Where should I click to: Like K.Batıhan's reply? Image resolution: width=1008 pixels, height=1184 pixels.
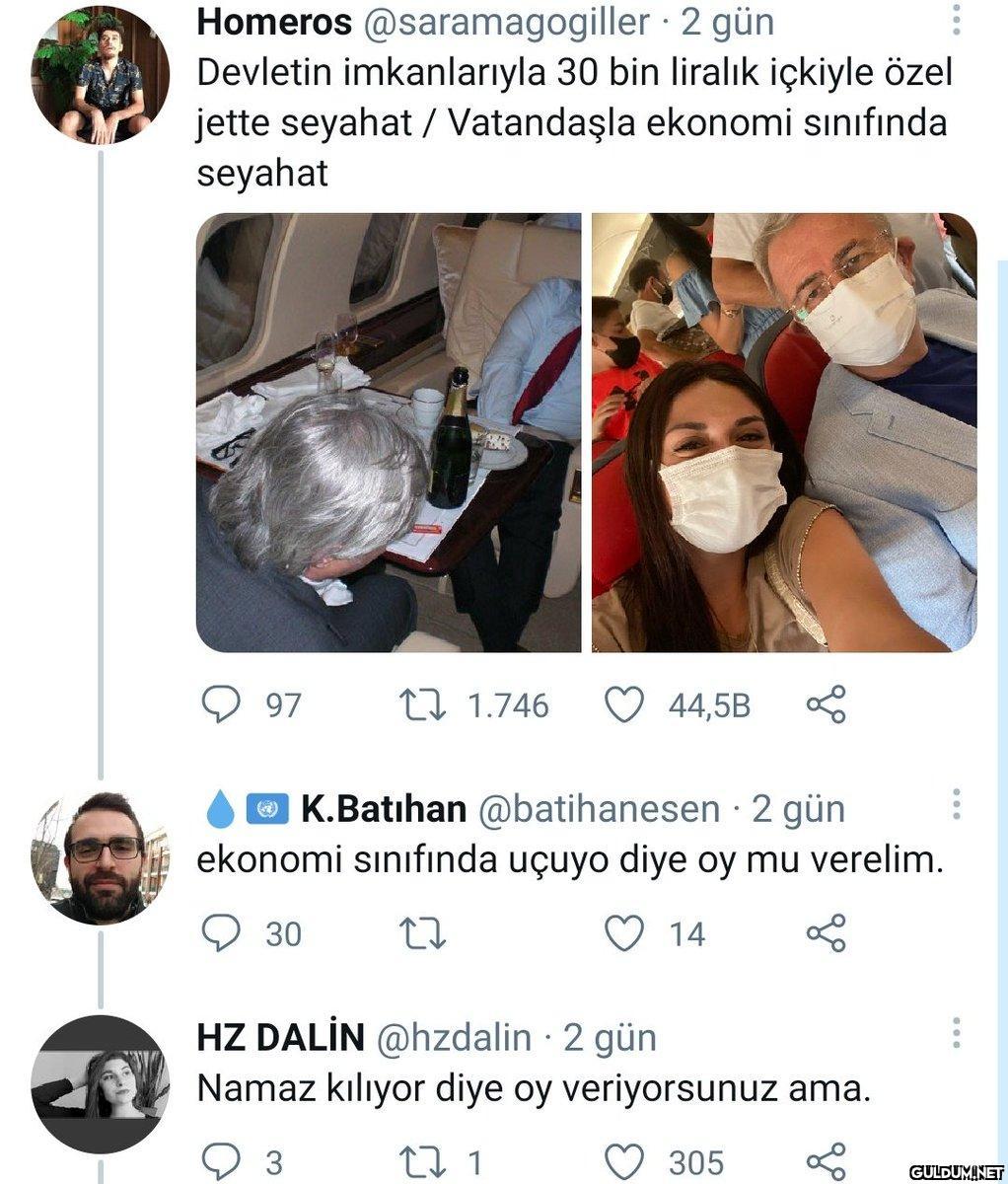point(623,933)
